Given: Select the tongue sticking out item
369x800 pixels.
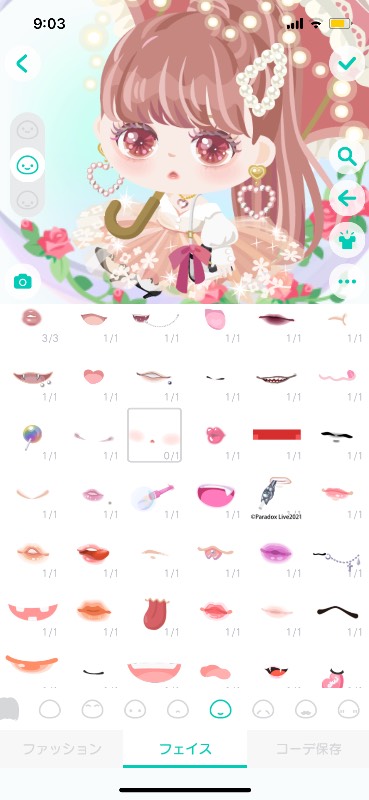Looking at the screenshot, I should click(154, 614).
